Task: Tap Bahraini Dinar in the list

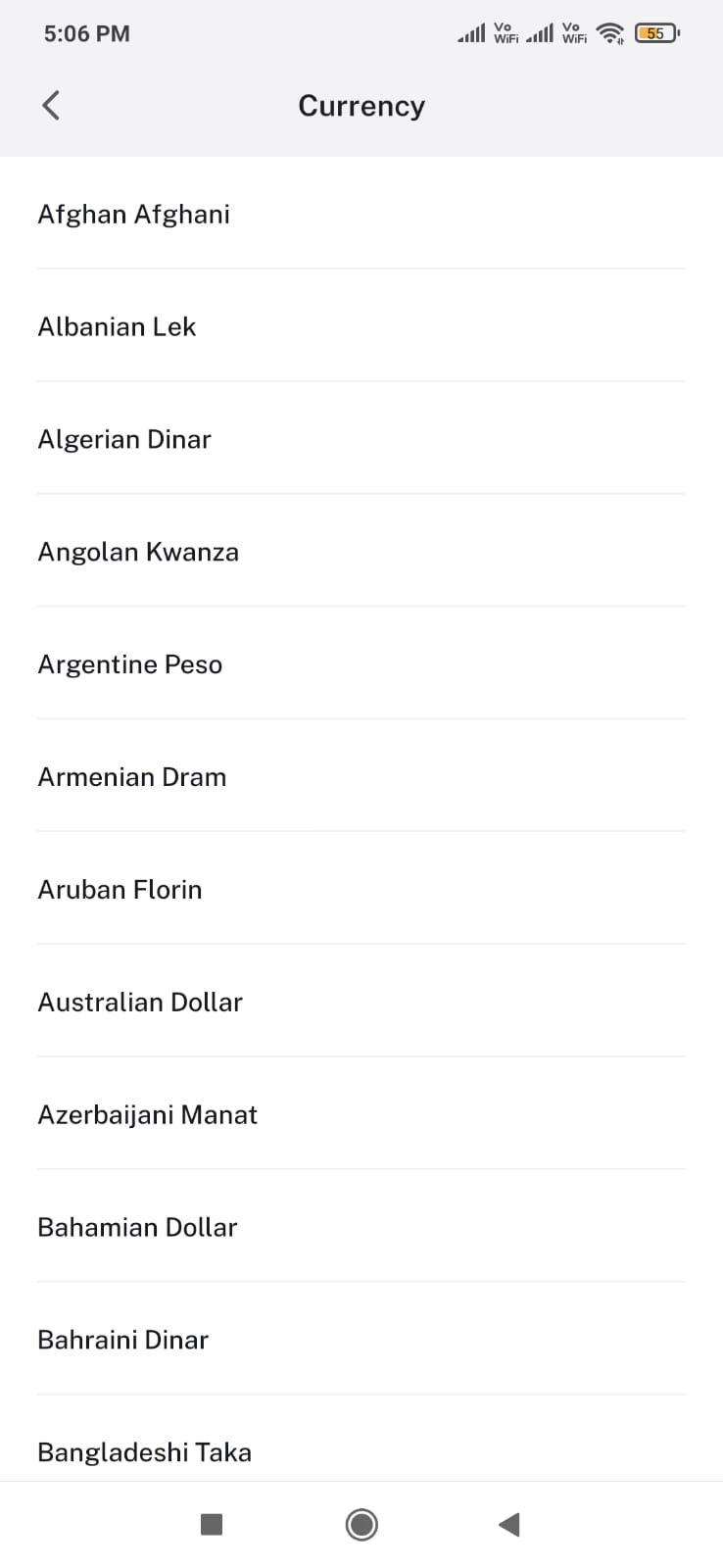Action: coord(123,1341)
